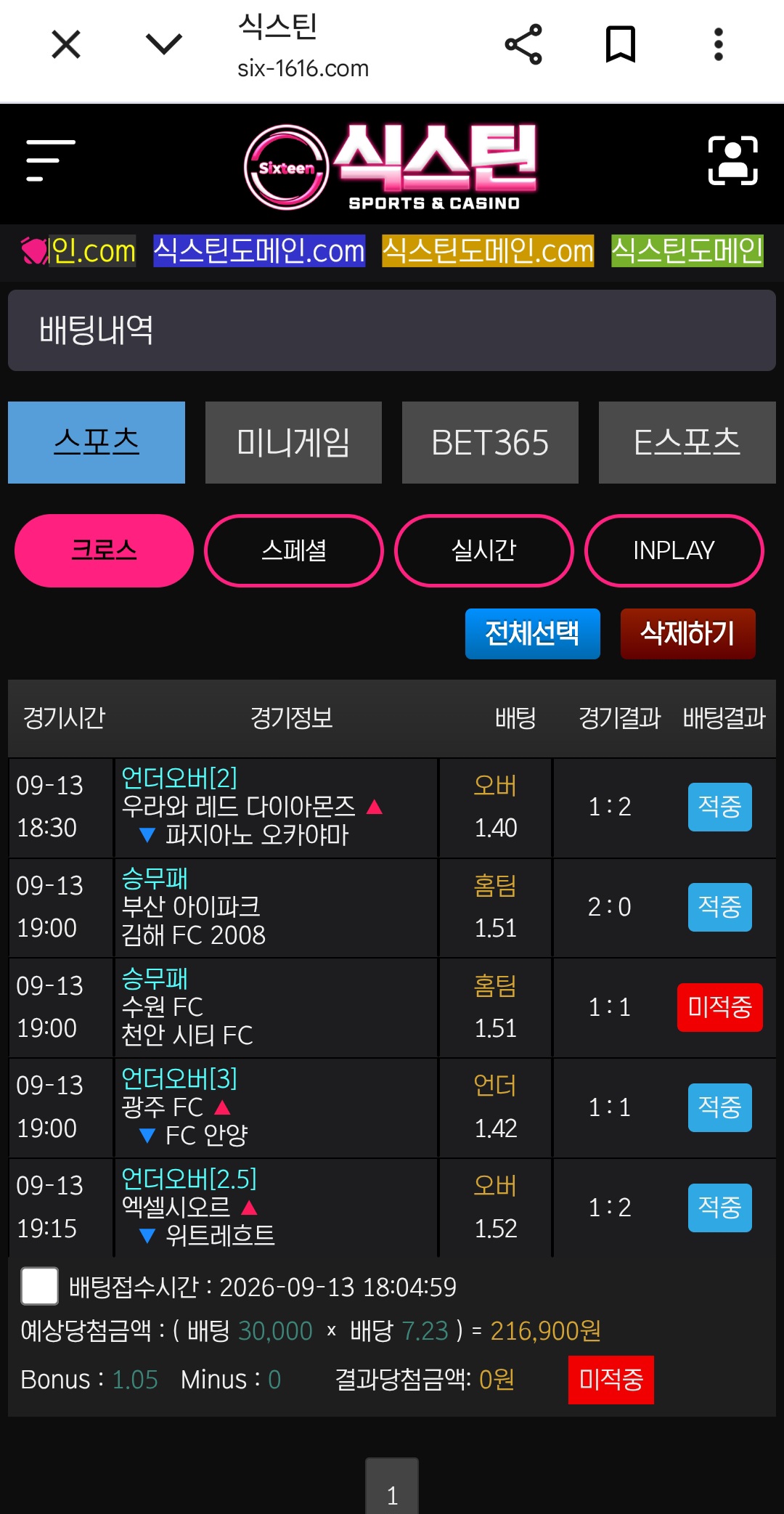Viewport: 784px width, 1514px height.
Task: Tap 삭제하기 to delete selected bets
Action: [x=688, y=634]
